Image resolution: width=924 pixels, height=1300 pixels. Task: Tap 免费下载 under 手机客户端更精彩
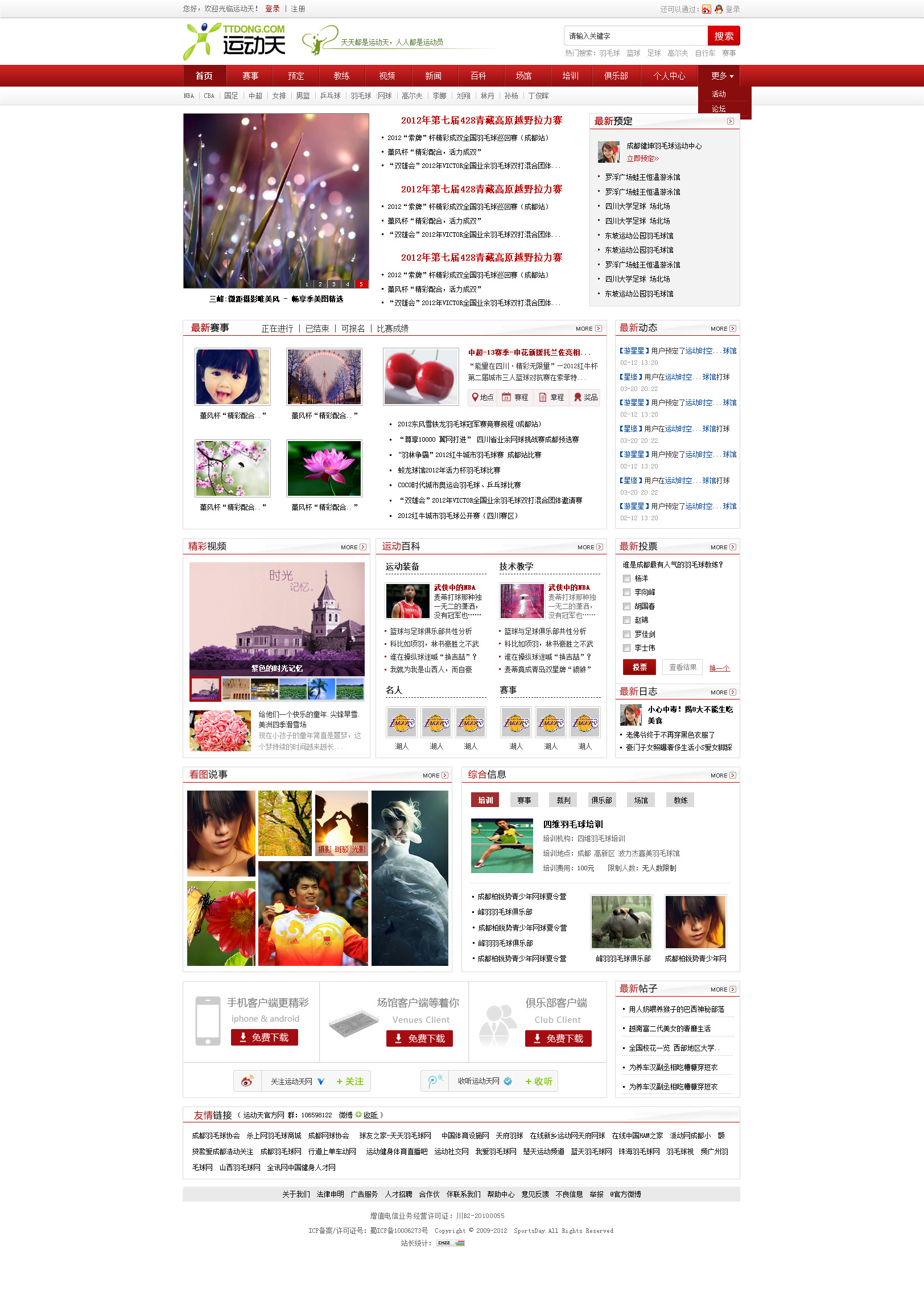pyautogui.click(x=264, y=1038)
